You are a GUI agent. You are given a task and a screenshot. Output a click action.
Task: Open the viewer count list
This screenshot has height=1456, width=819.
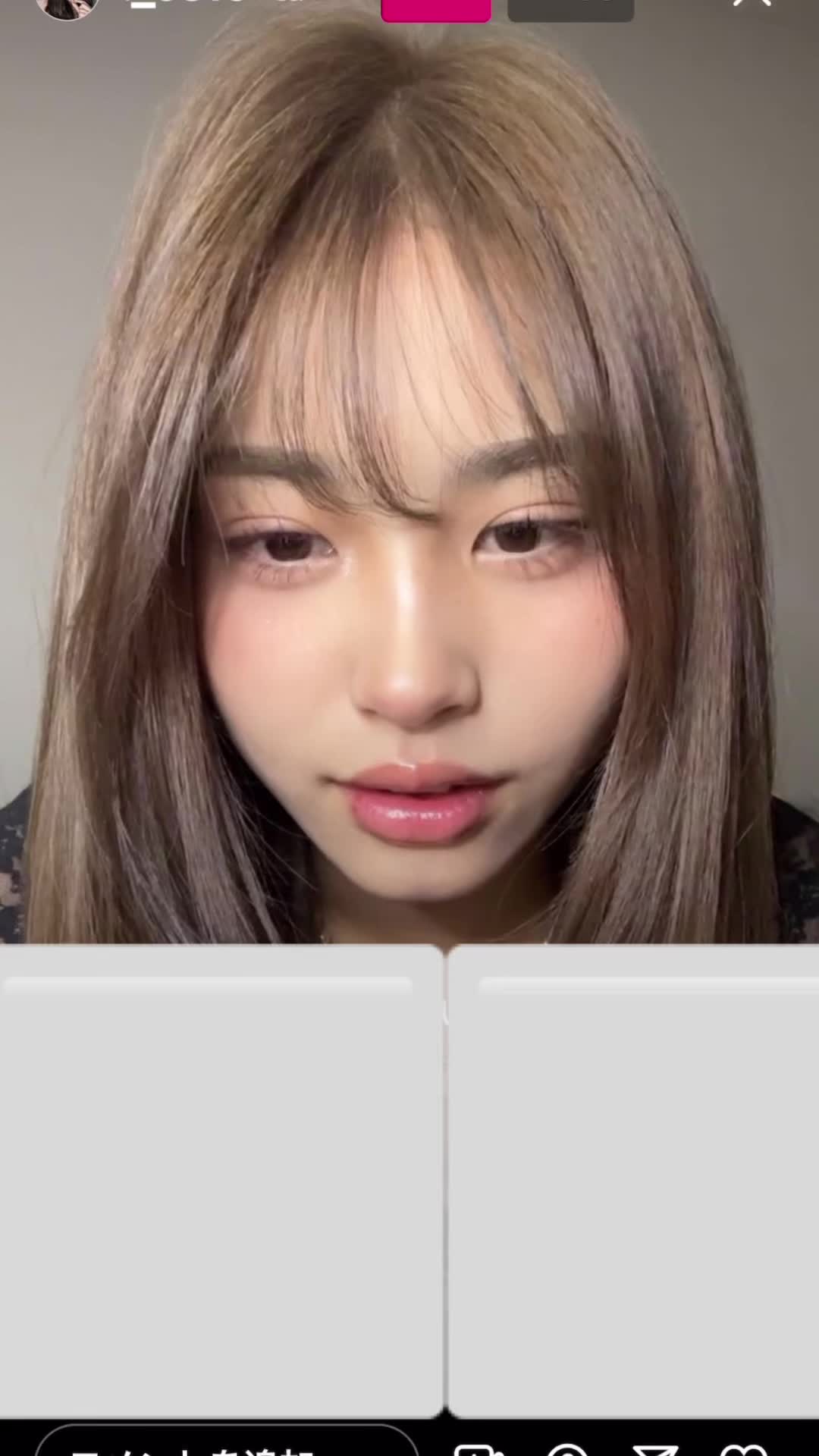pyautogui.click(x=570, y=8)
